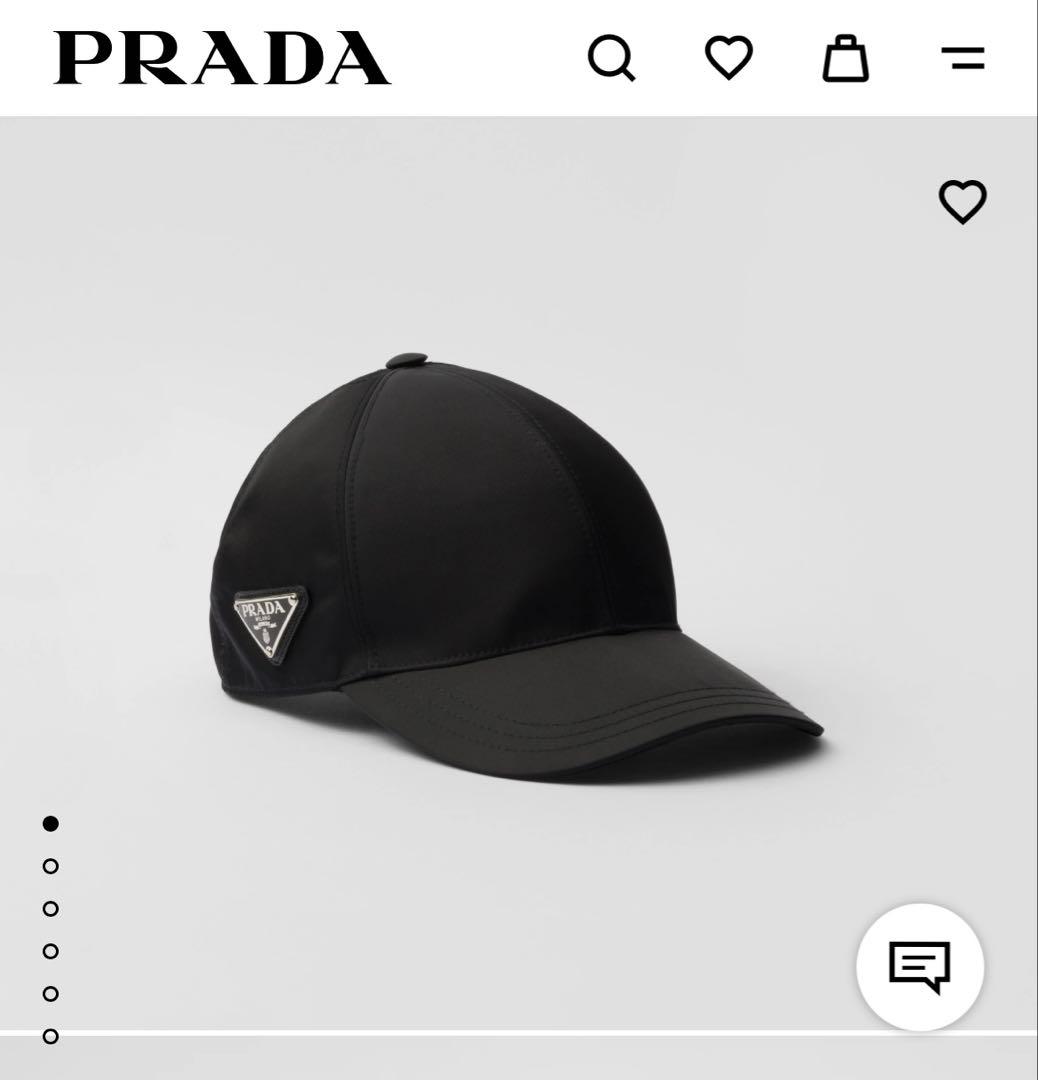
Task: Open the search icon
Action: 612,58
